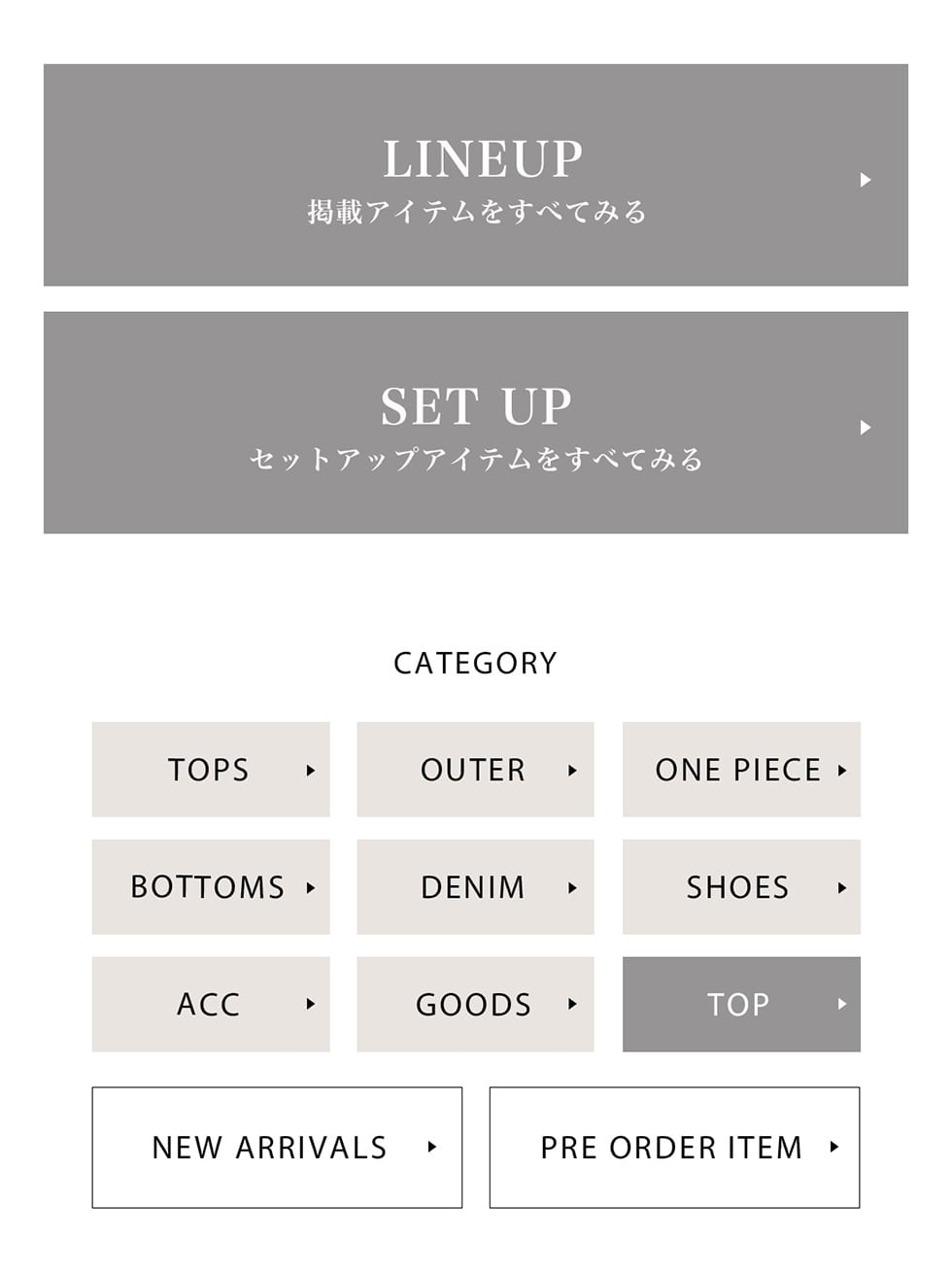View PRE ORDER ITEM list
The height and width of the screenshot is (1274, 952).
click(674, 1148)
